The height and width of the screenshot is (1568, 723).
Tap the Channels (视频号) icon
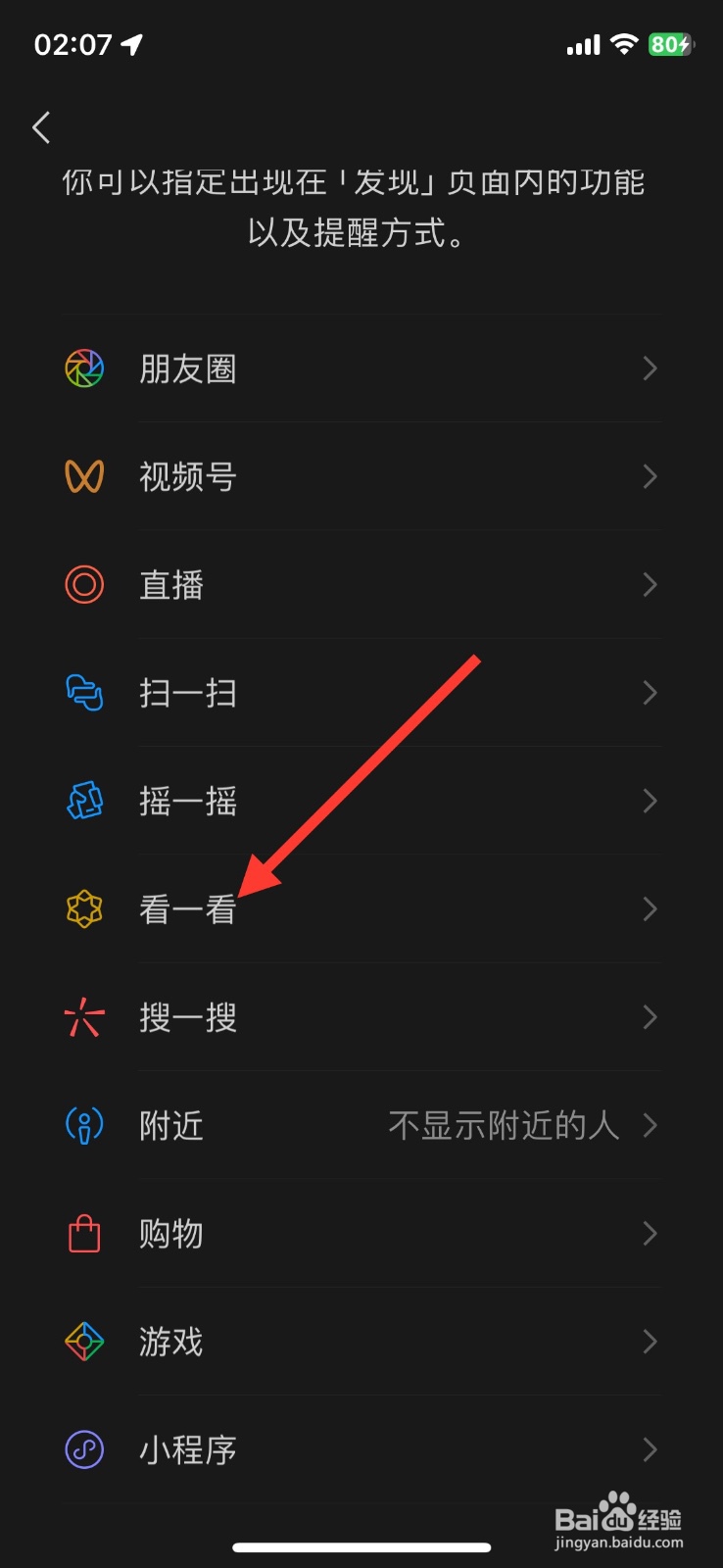(83, 476)
